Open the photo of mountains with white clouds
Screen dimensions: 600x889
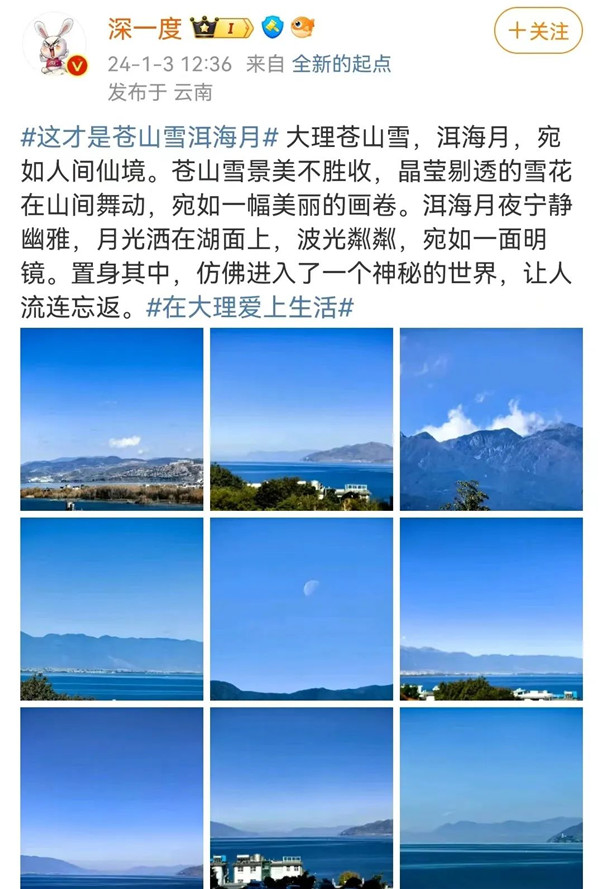pos(491,419)
